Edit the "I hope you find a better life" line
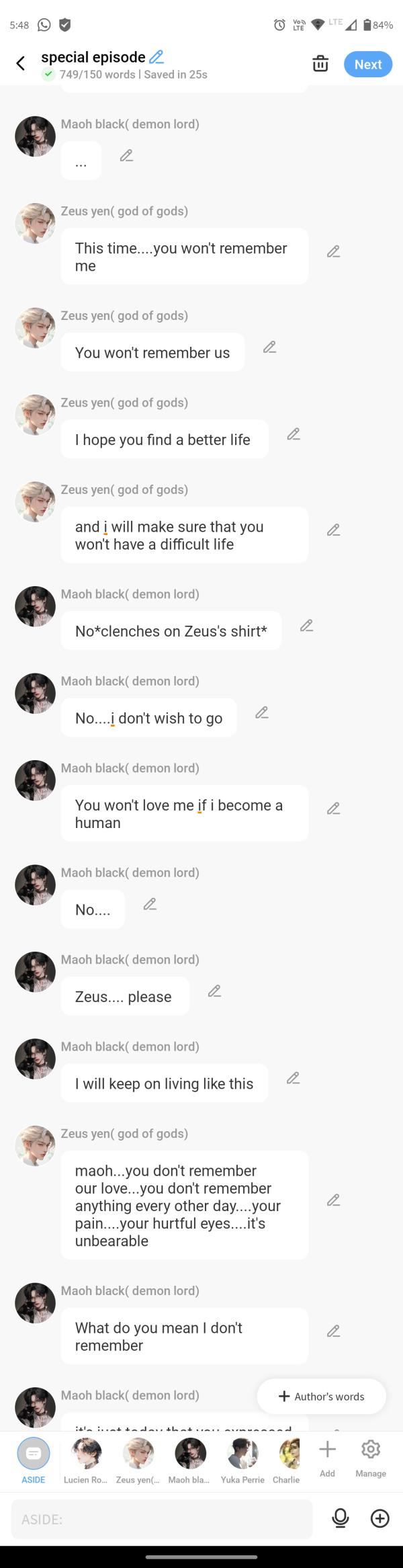Screen dimensions: 403x1568 point(294,434)
